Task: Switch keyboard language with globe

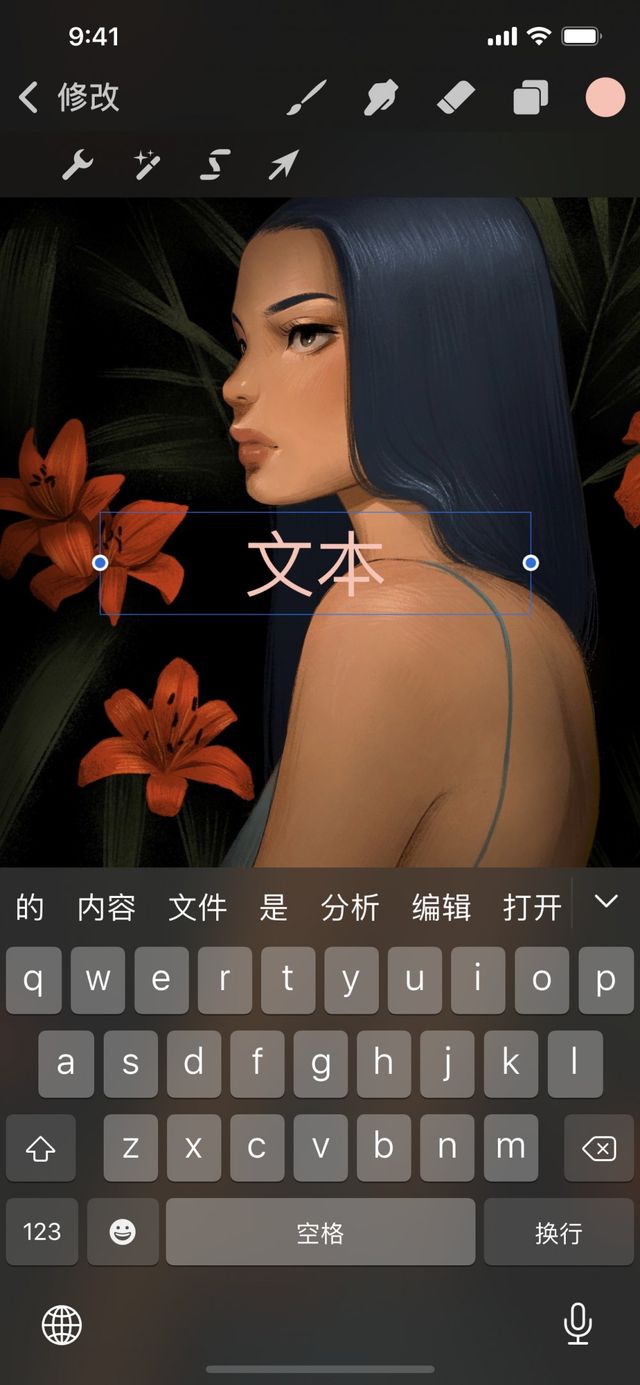Action: point(62,1326)
